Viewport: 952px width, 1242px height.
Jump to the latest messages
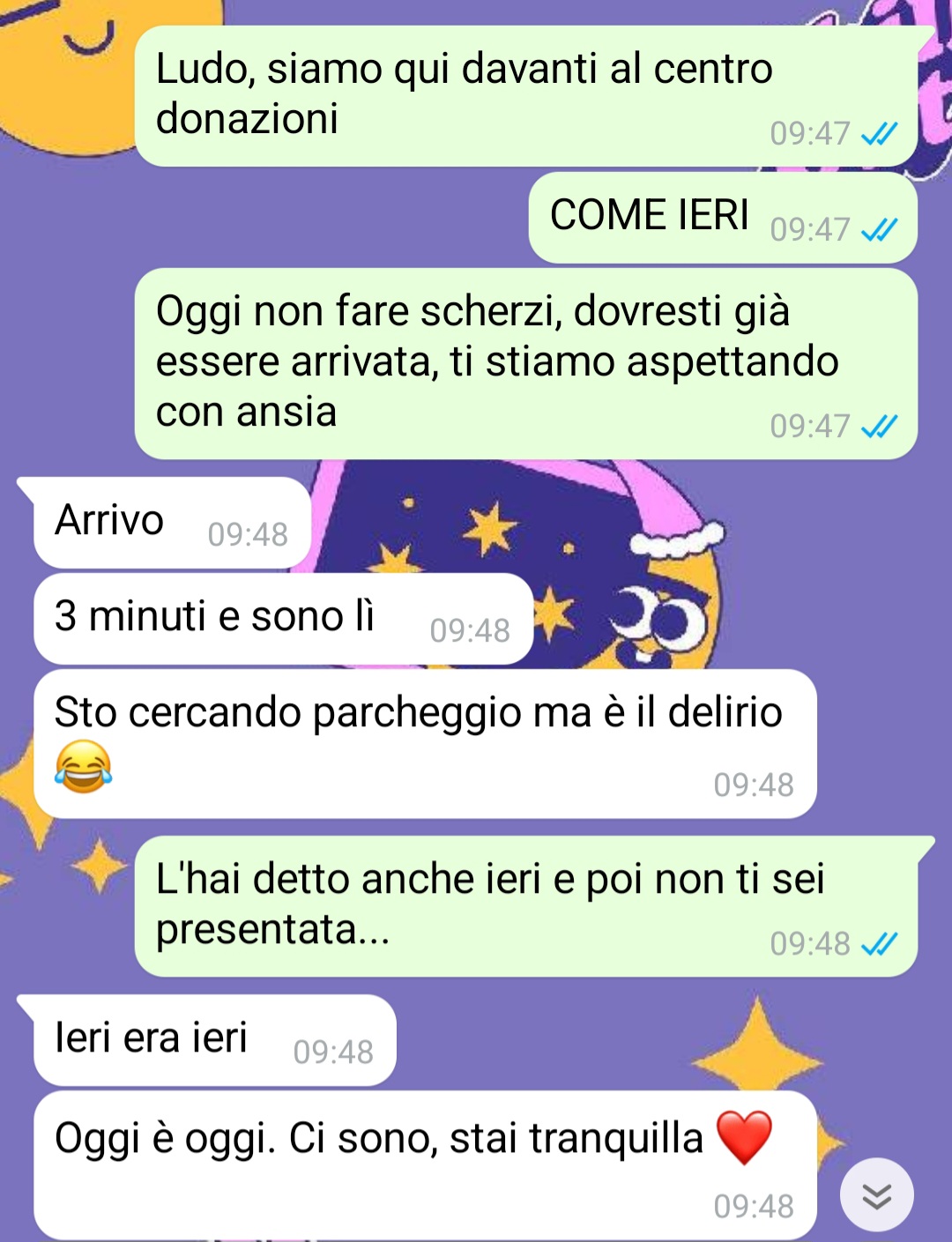[x=876, y=1195]
